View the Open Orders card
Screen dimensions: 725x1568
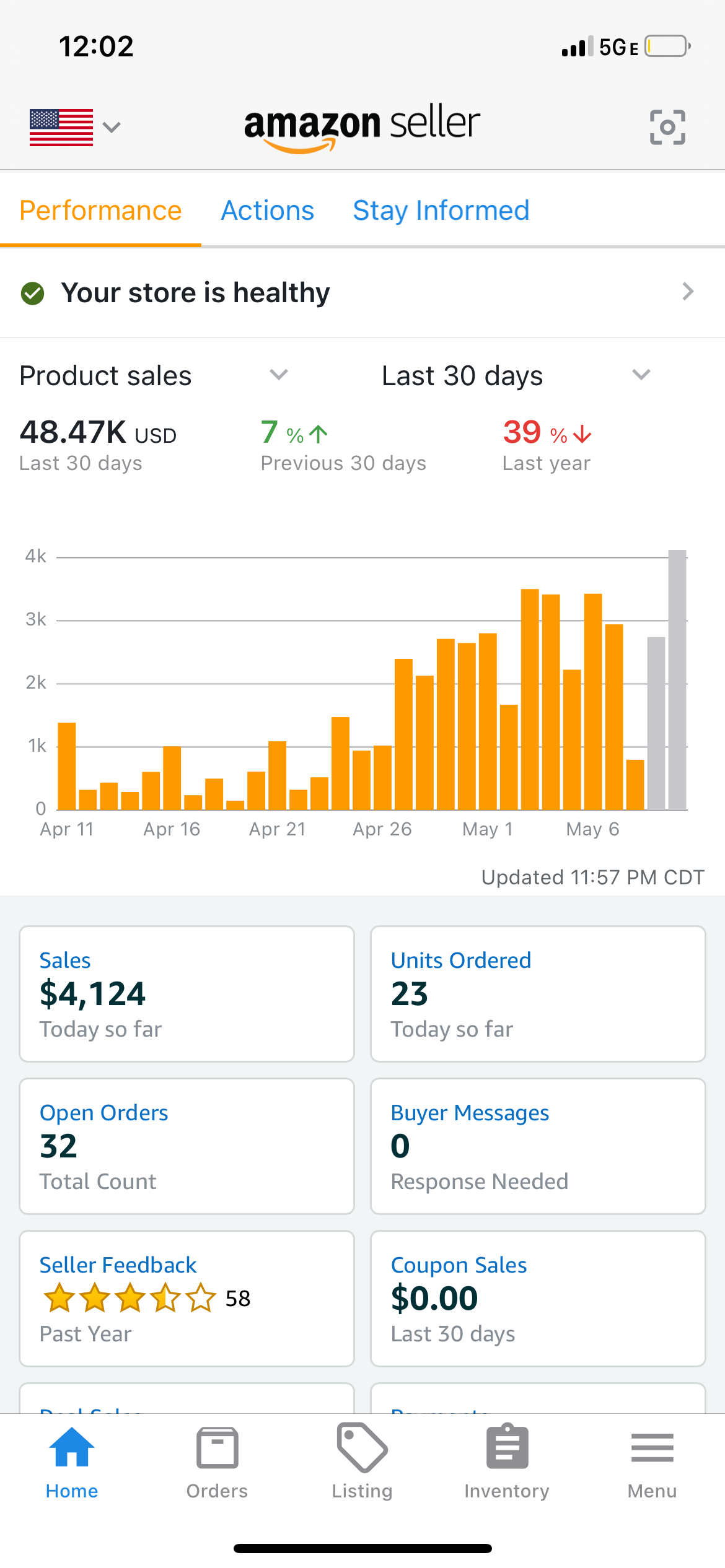(187, 1146)
